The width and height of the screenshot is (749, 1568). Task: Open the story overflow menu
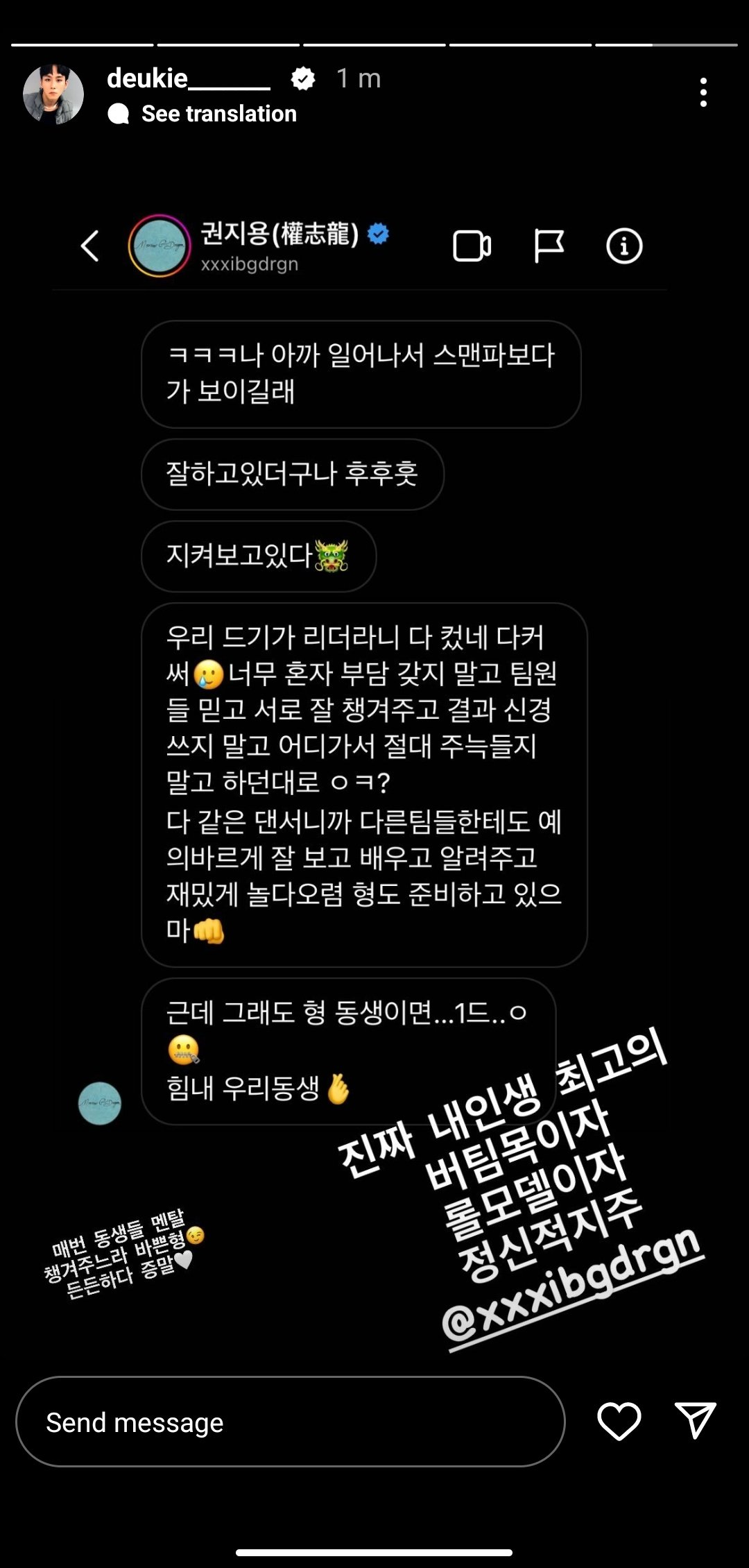703,92
